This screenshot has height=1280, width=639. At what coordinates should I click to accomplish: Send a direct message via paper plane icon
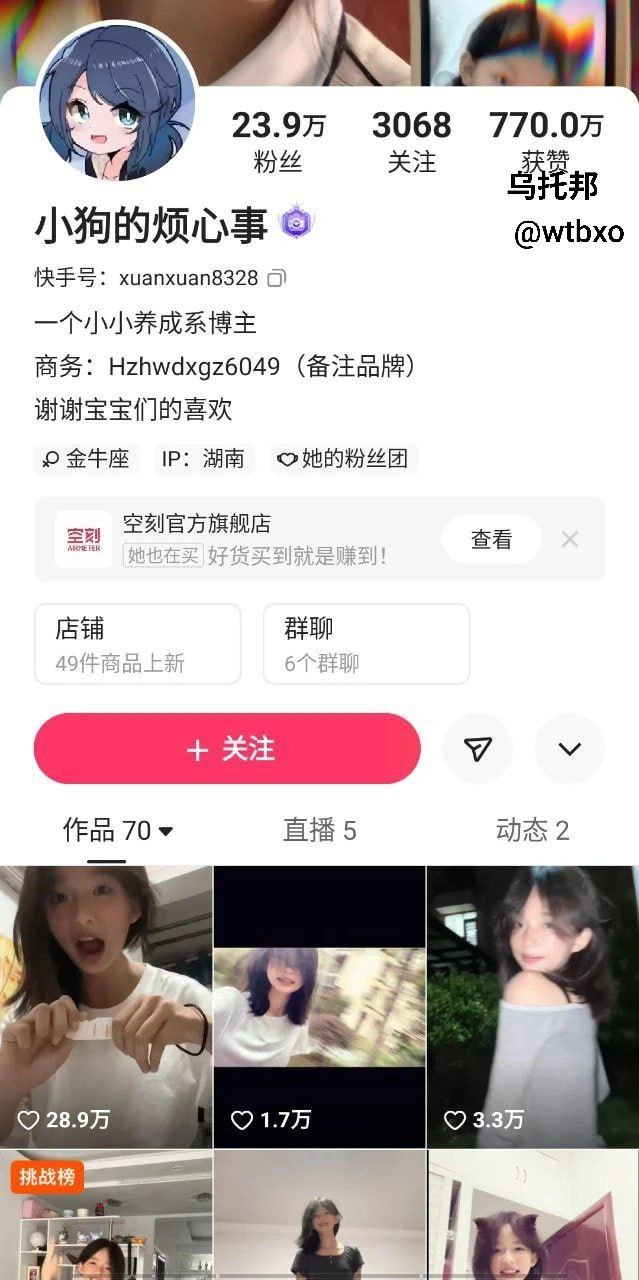[478, 749]
